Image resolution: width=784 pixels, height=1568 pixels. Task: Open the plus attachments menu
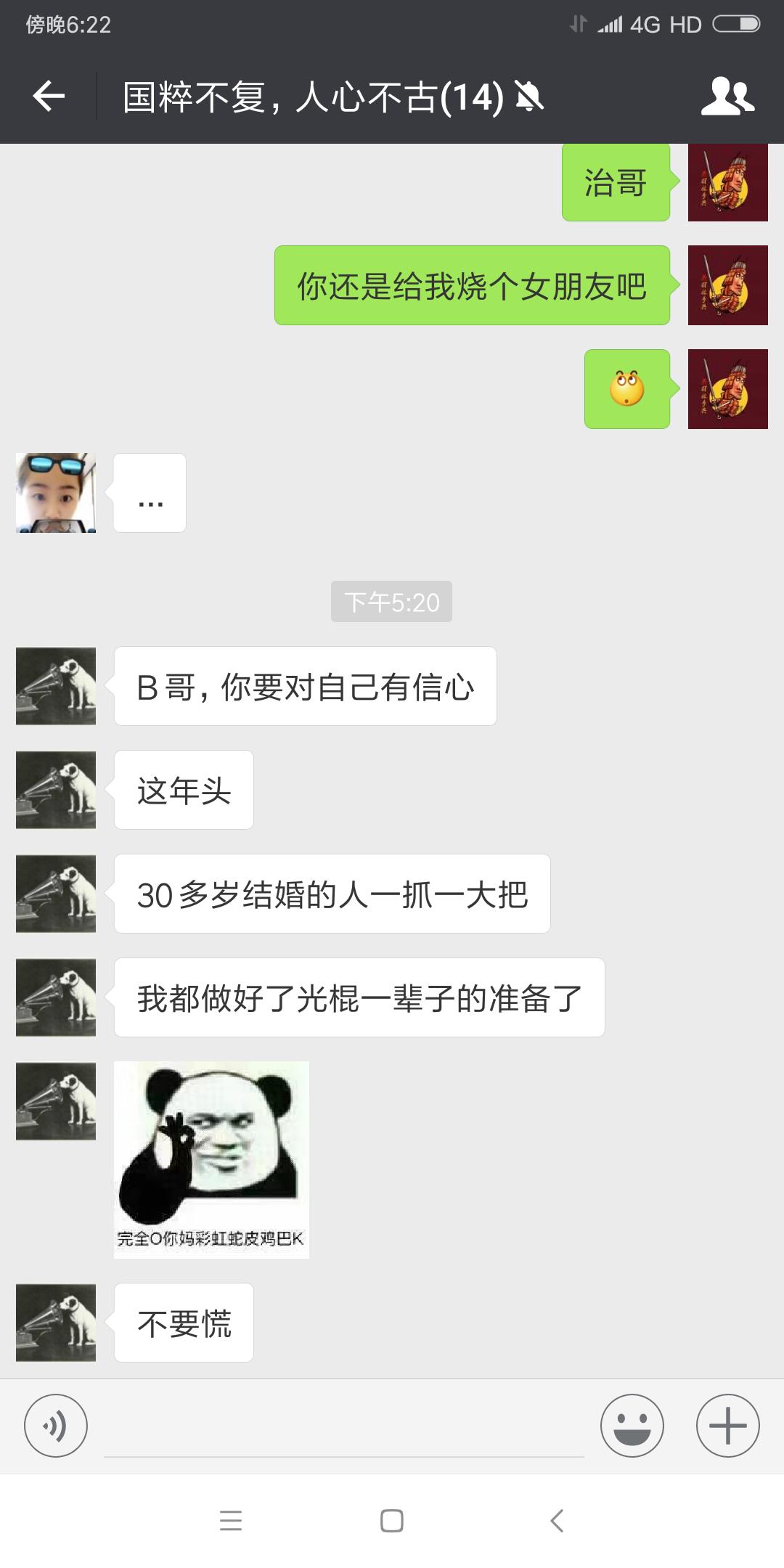pos(727,1426)
